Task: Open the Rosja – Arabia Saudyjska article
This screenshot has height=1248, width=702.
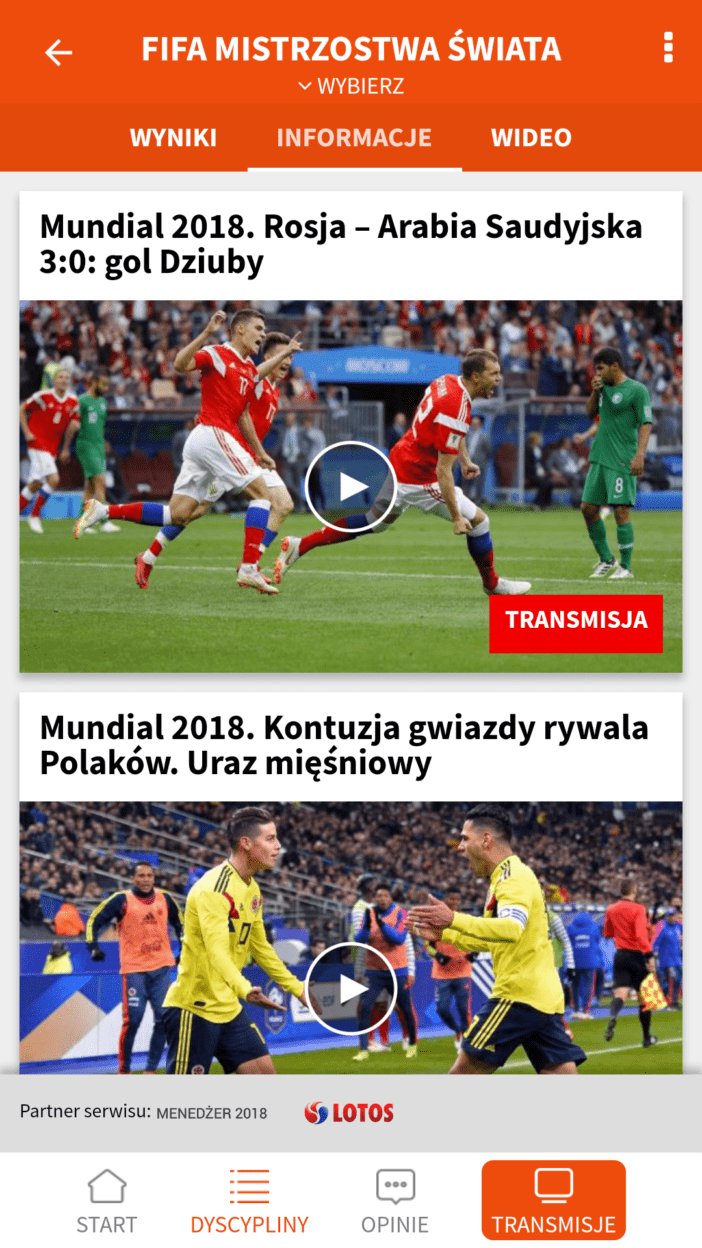Action: click(x=340, y=245)
